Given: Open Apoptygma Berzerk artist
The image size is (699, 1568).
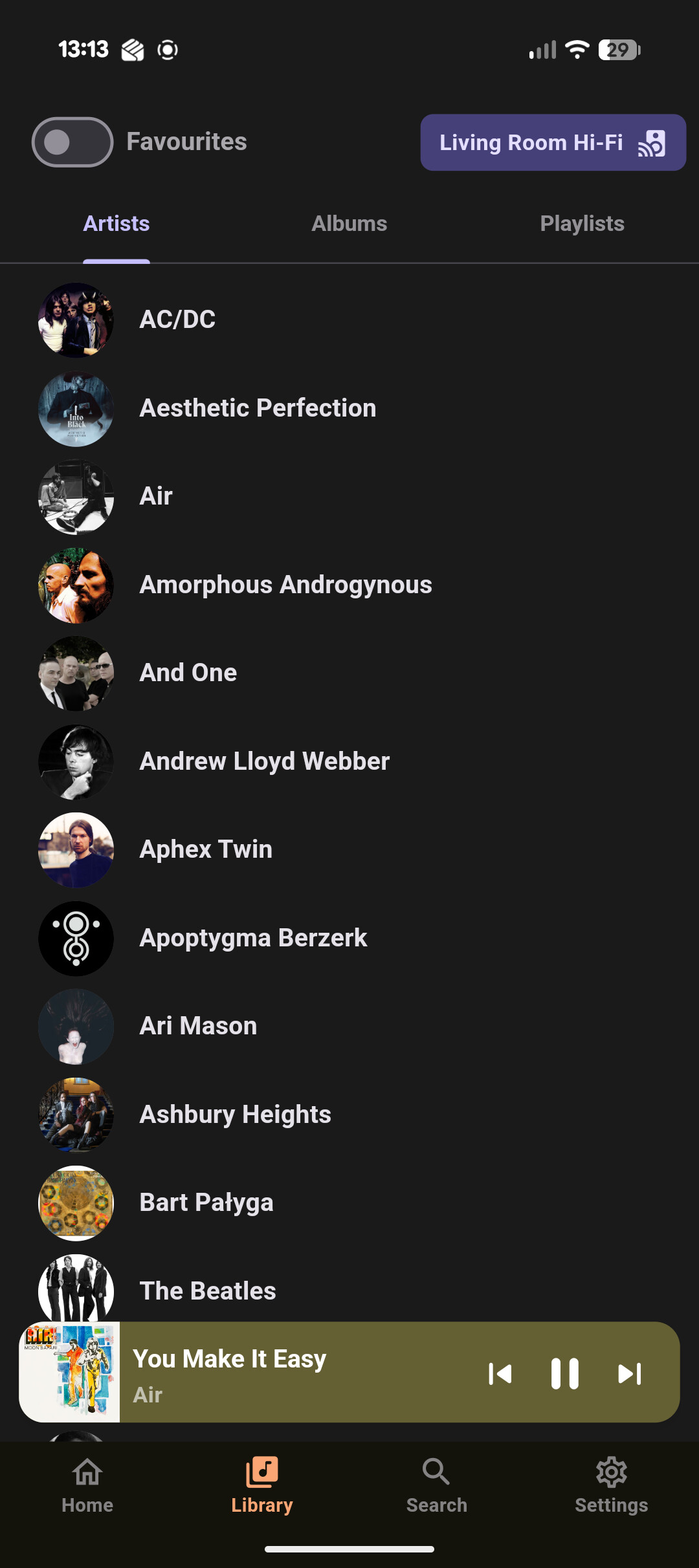Looking at the screenshot, I should coord(253,938).
